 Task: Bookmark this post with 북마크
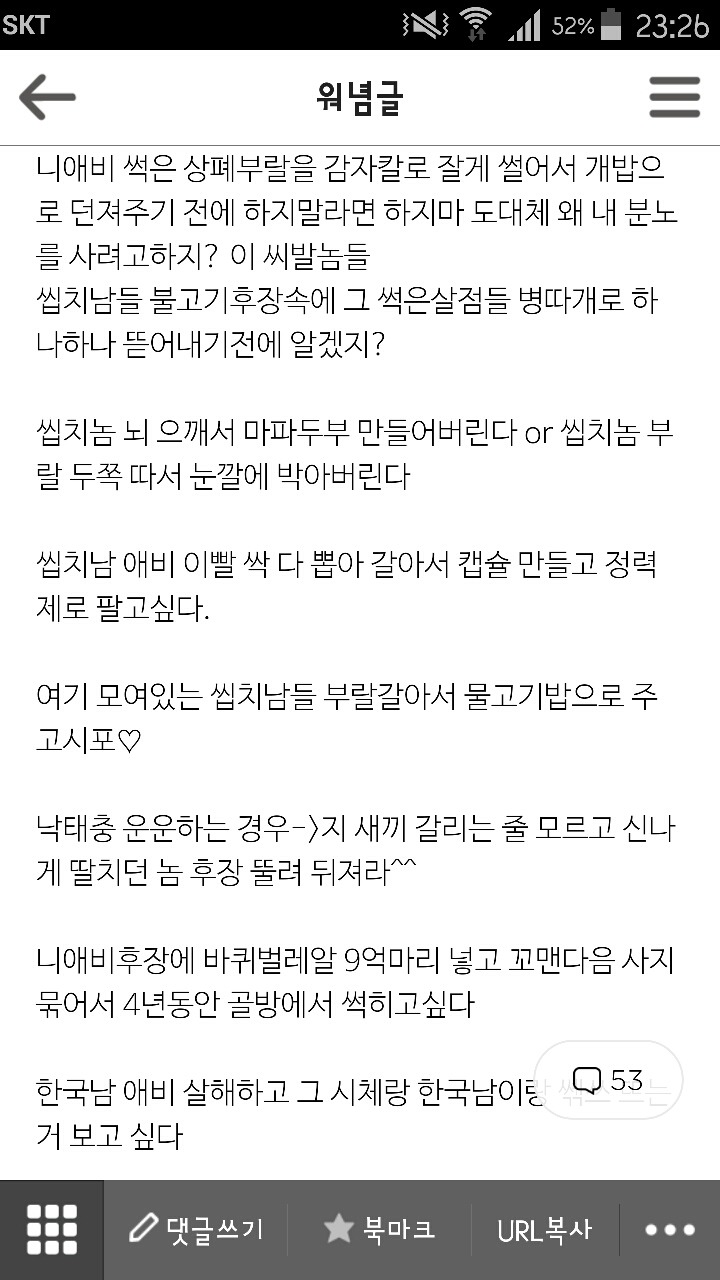click(380, 1230)
